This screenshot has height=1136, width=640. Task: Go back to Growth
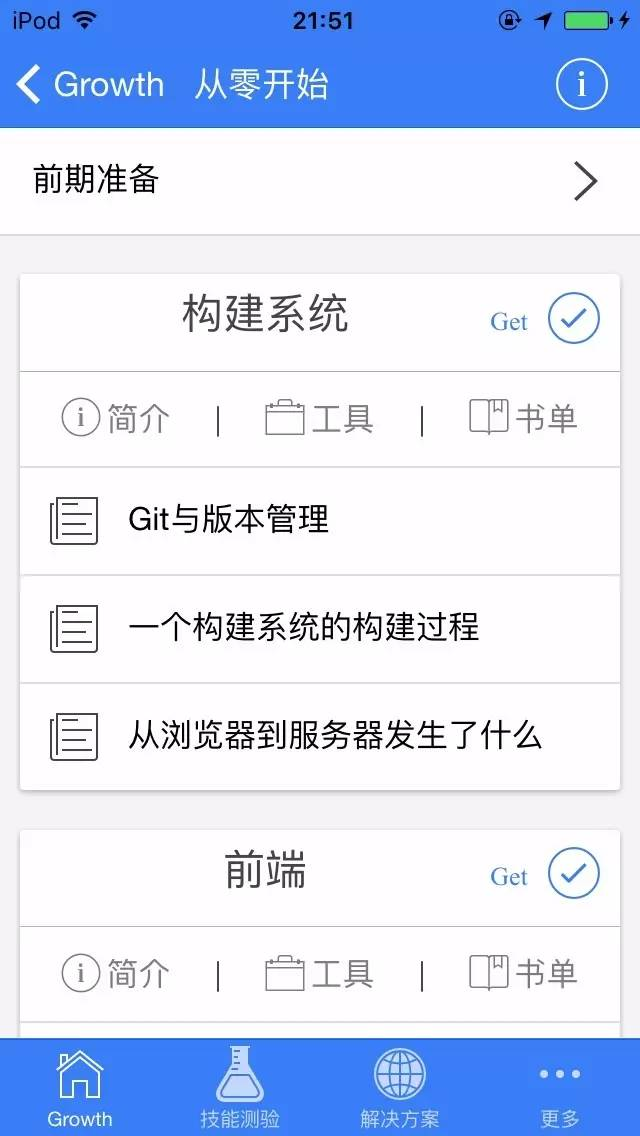click(90, 85)
